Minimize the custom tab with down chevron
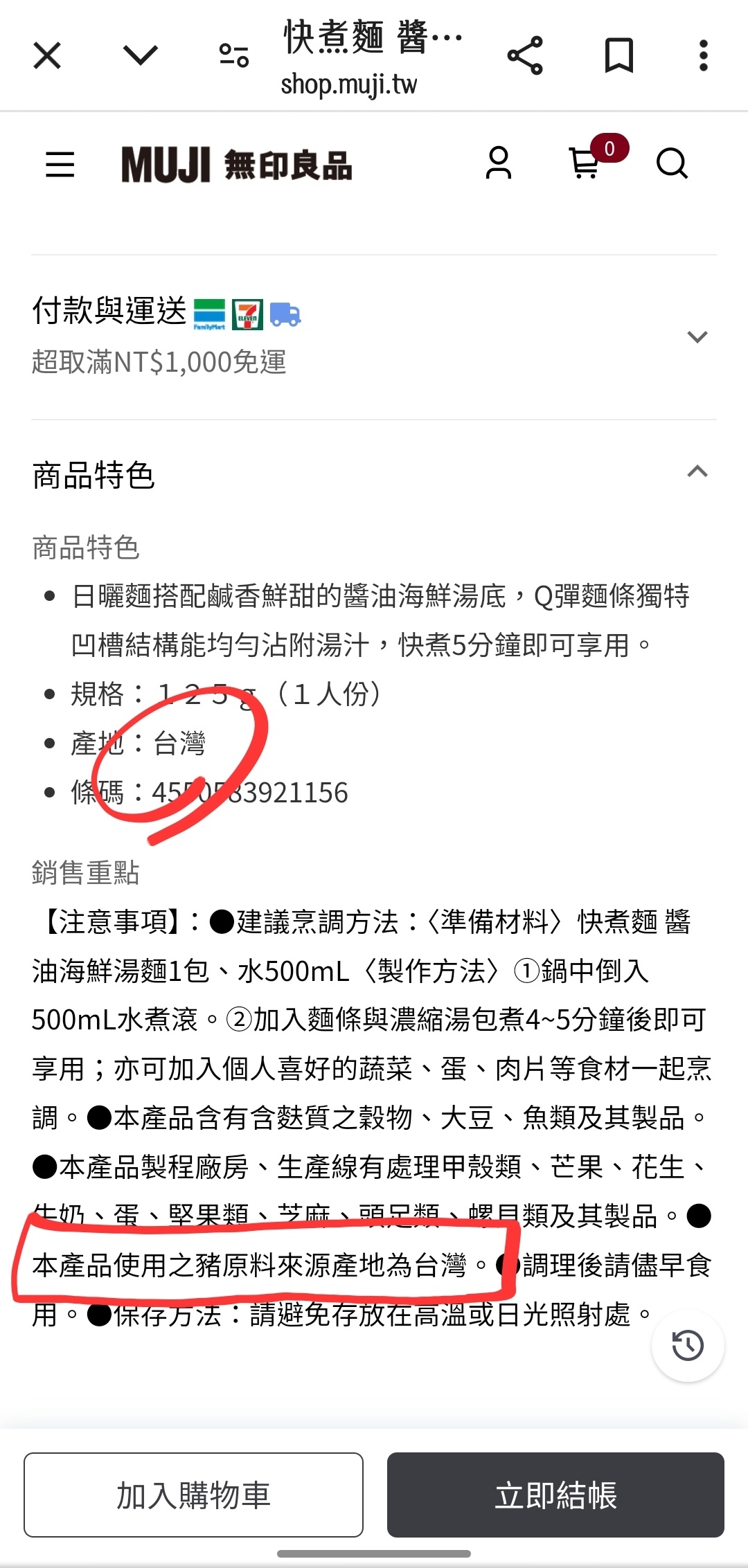 point(141,55)
